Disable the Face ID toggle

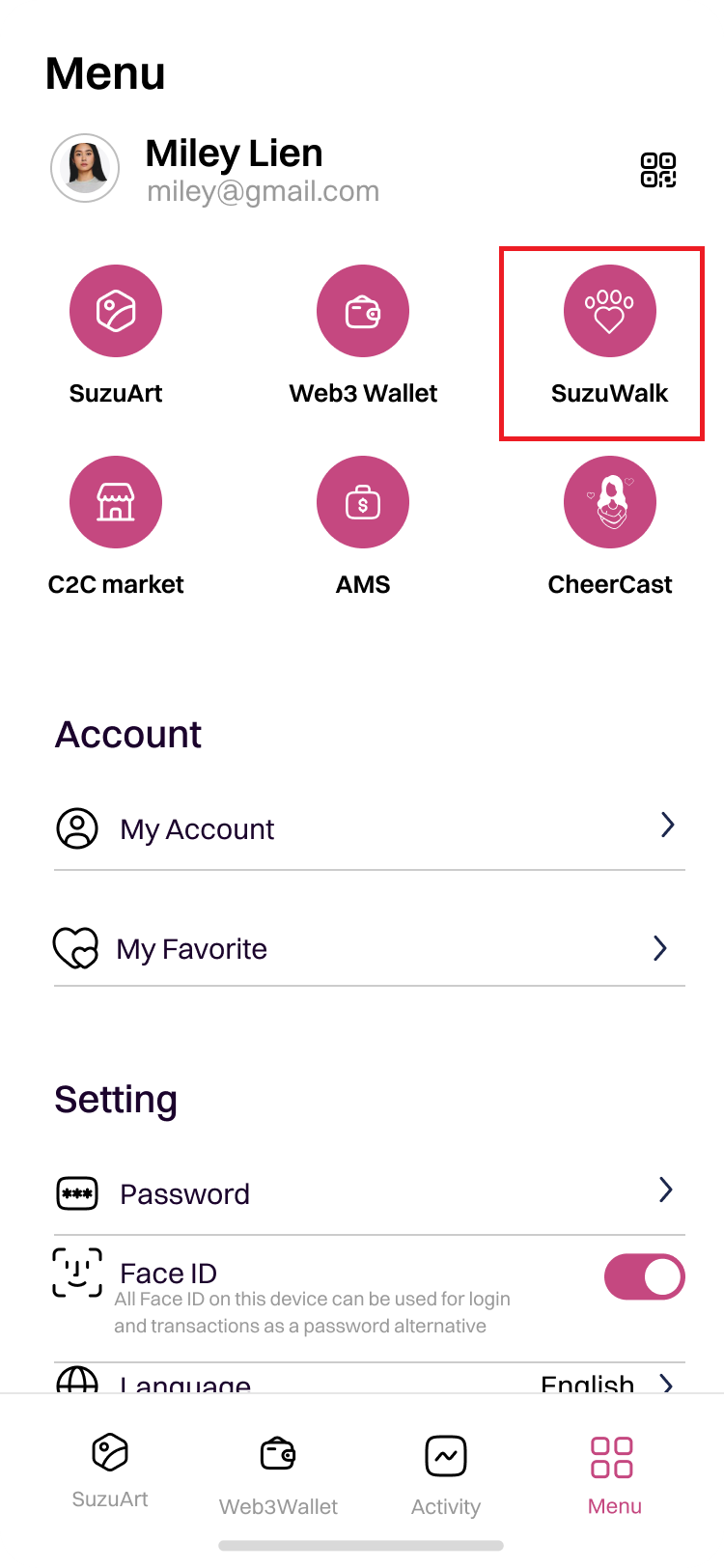coord(644,1277)
